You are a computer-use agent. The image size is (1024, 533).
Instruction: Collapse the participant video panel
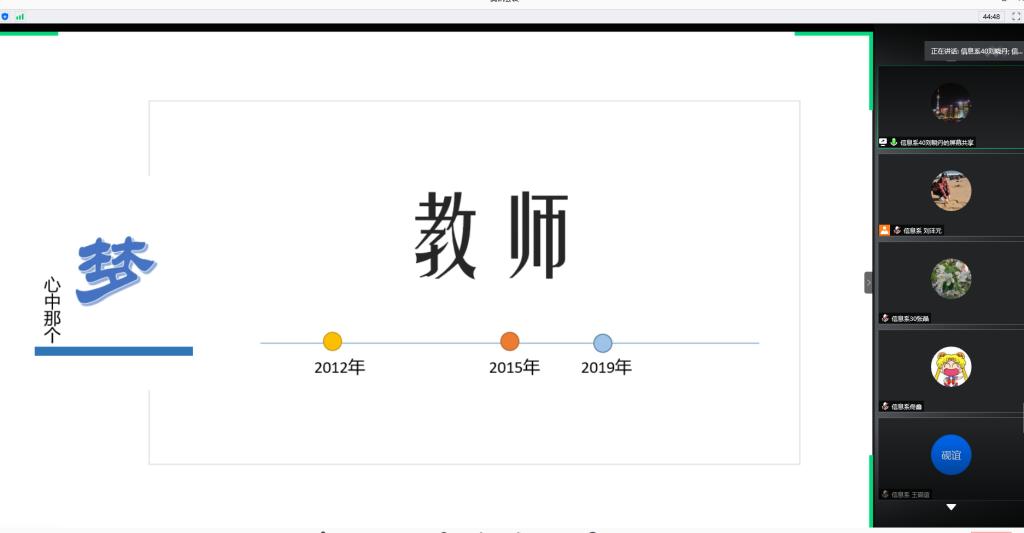click(868, 282)
